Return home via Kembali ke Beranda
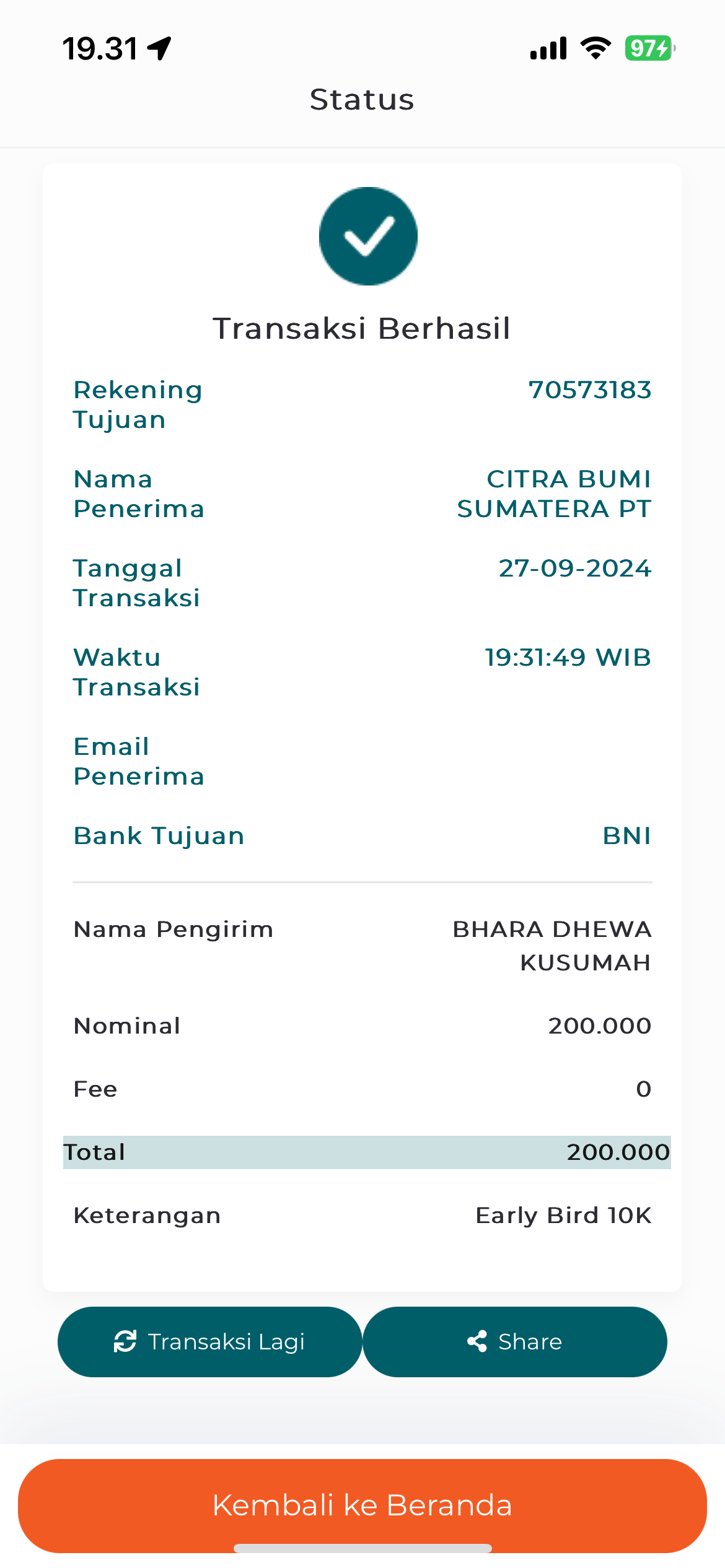This screenshot has width=725, height=1568. coord(362,1505)
